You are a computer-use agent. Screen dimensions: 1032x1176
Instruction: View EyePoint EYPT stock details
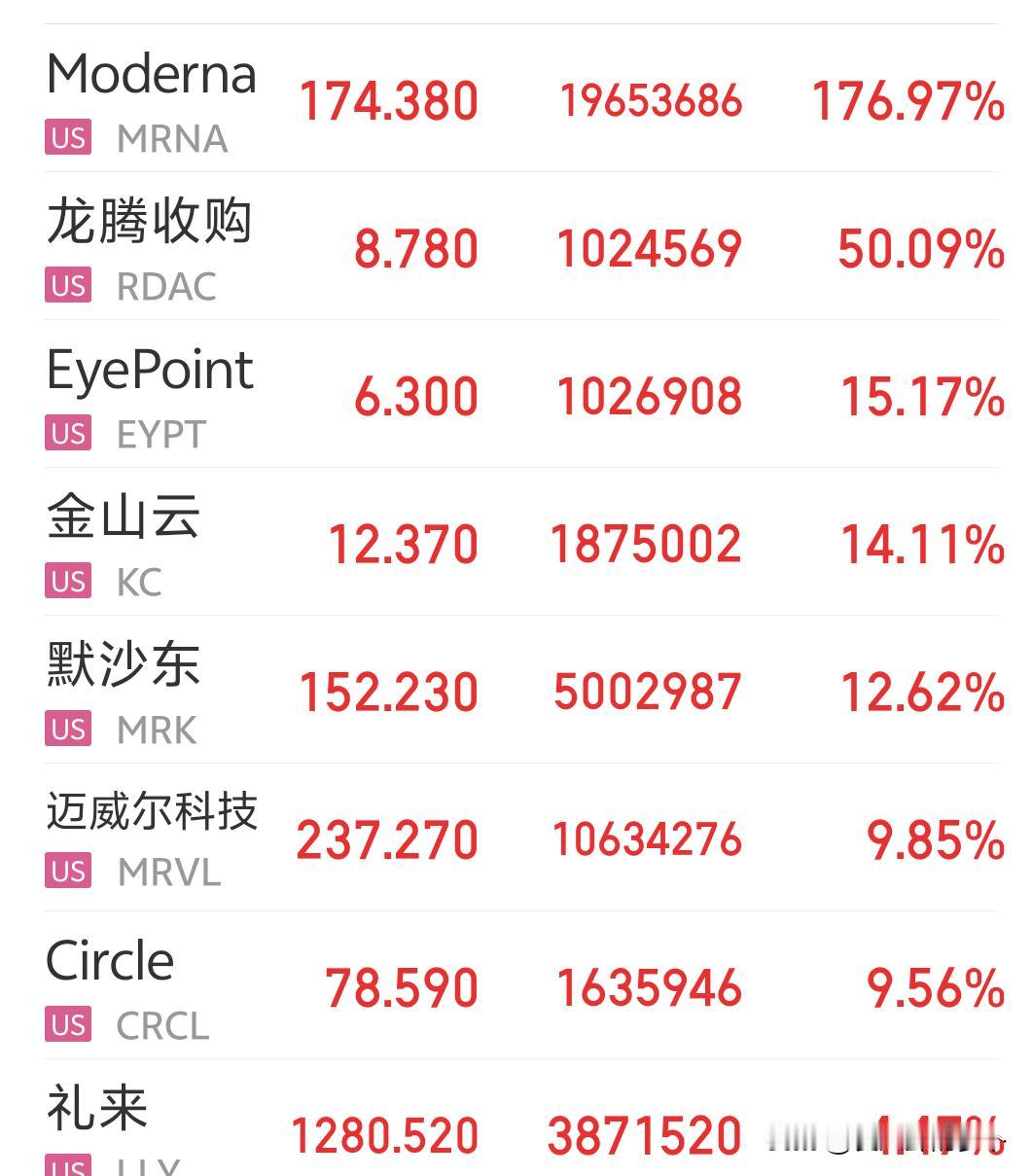pyautogui.click(x=520, y=394)
